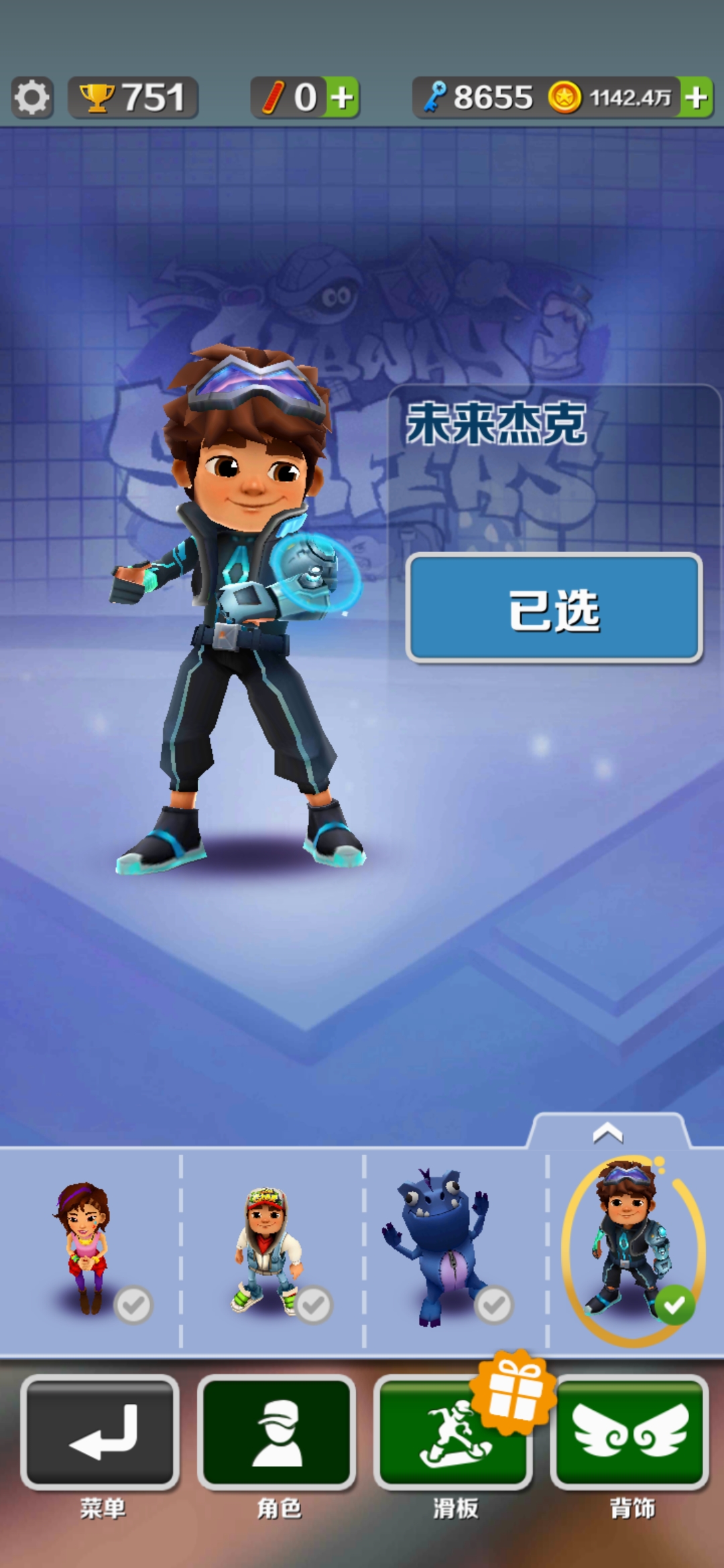The image size is (724, 1568).
Task: Open the settings gear
Action: (x=32, y=98)
